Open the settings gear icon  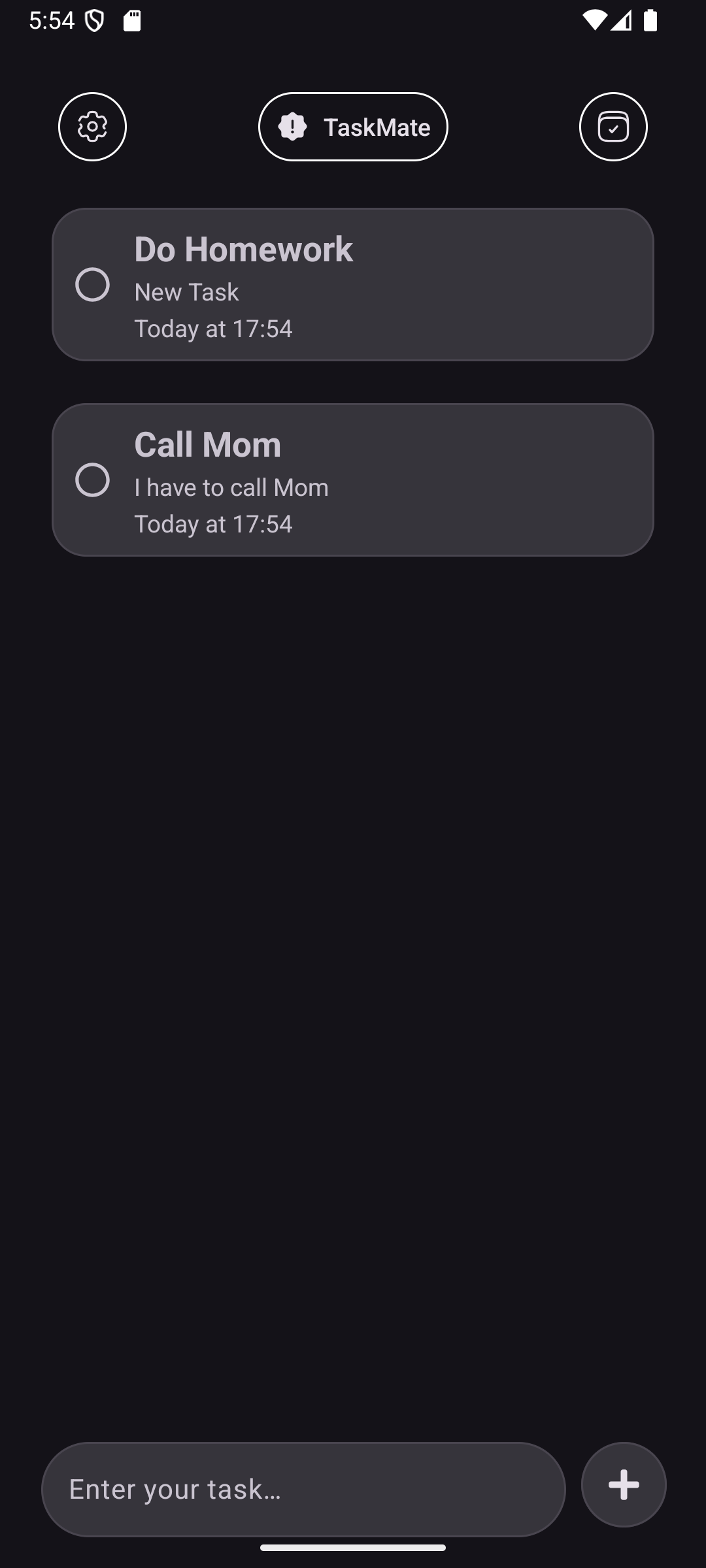[92, 127]
